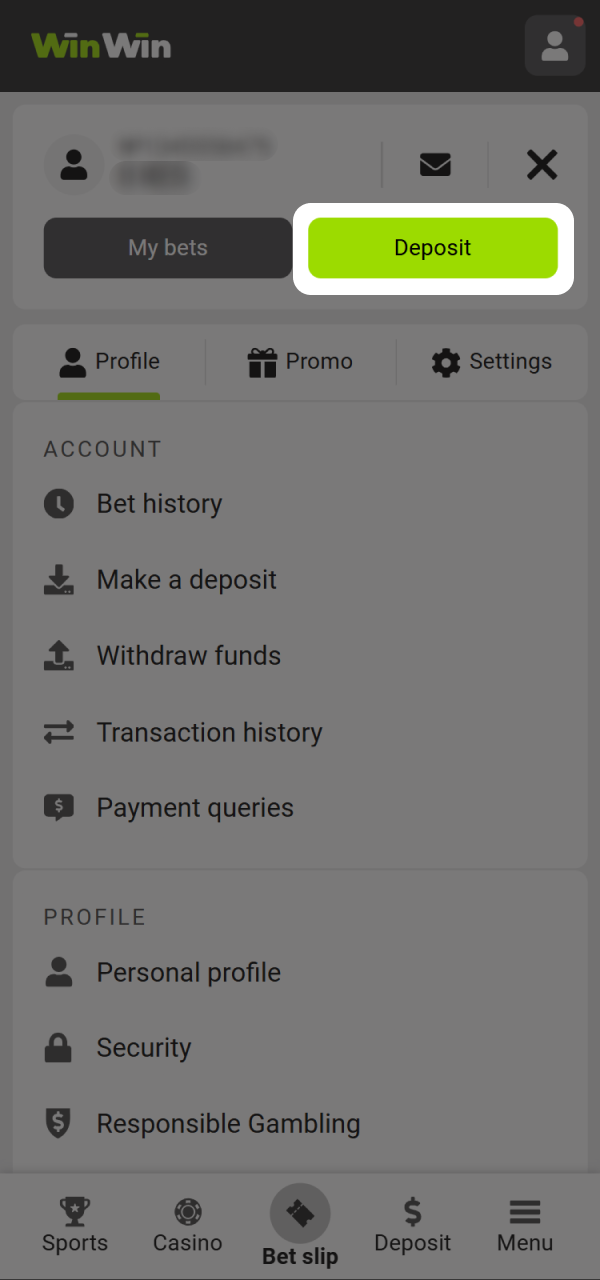The height and width of the screenshot is (1280, 600).
Task: Open Responsible Gambling
Action: point(228,1124)
